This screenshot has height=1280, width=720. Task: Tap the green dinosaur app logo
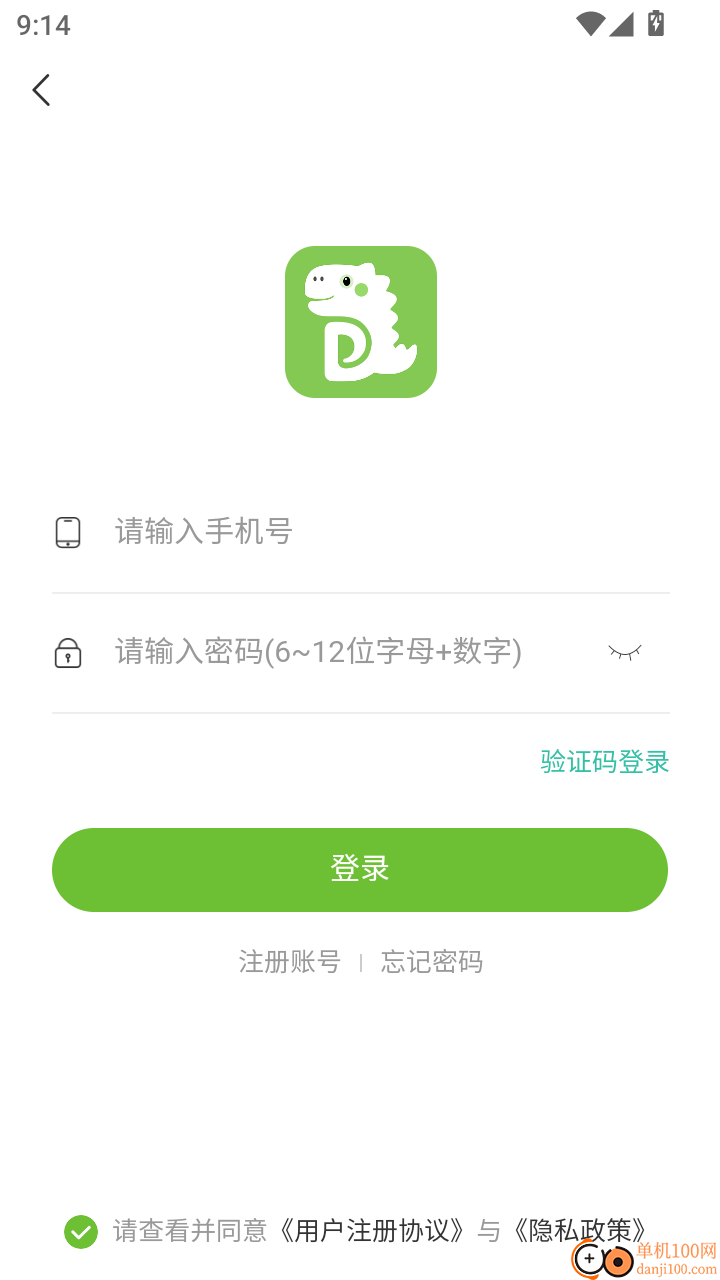pos(361,321)
